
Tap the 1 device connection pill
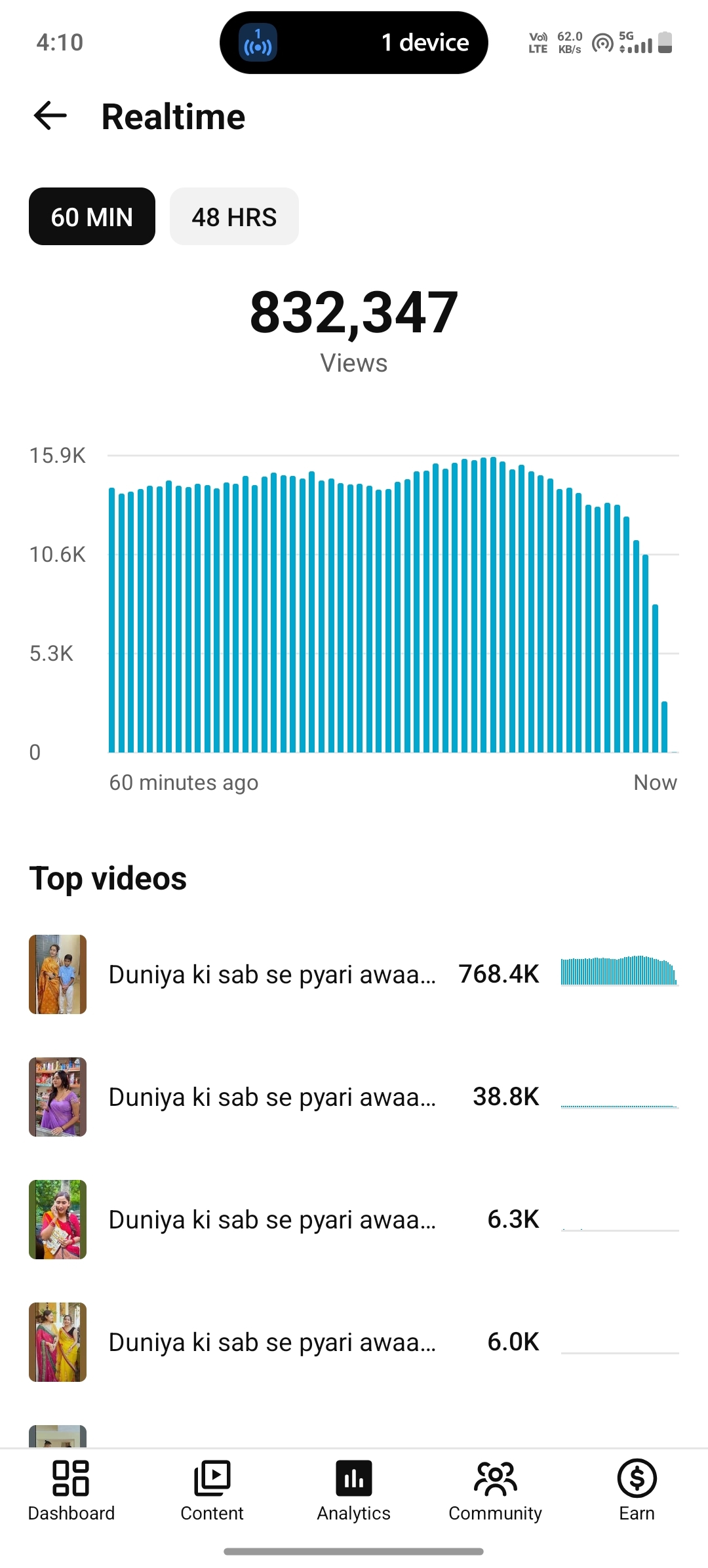(354, 43)
